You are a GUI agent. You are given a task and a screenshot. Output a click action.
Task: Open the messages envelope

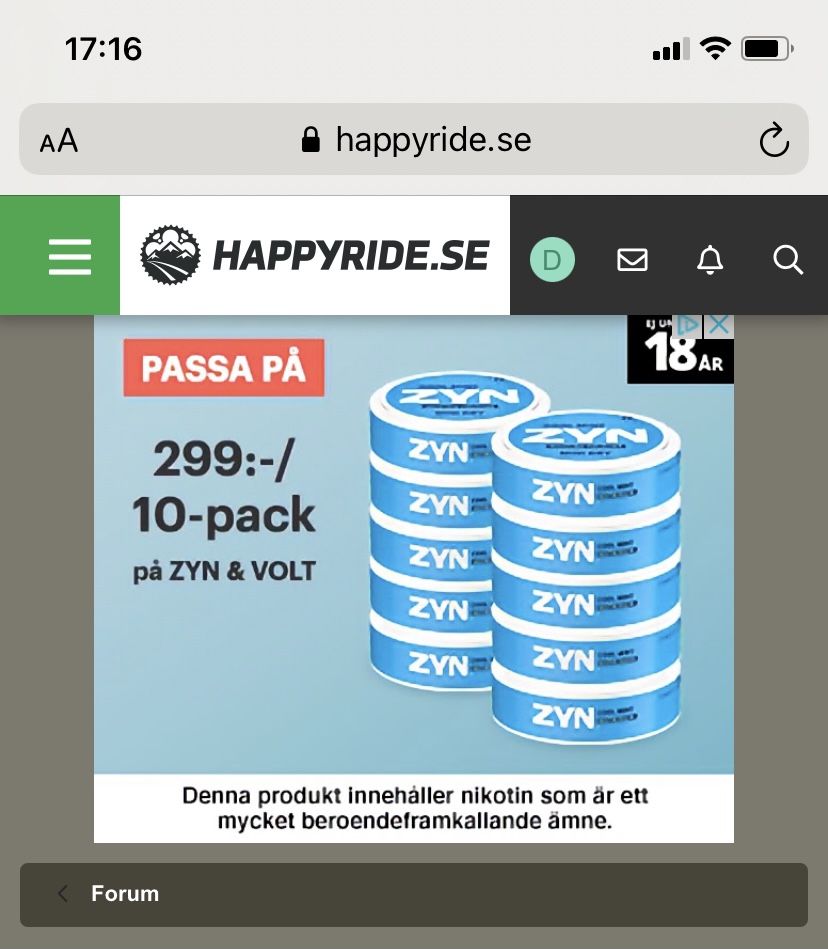click(x=632, y=260)
